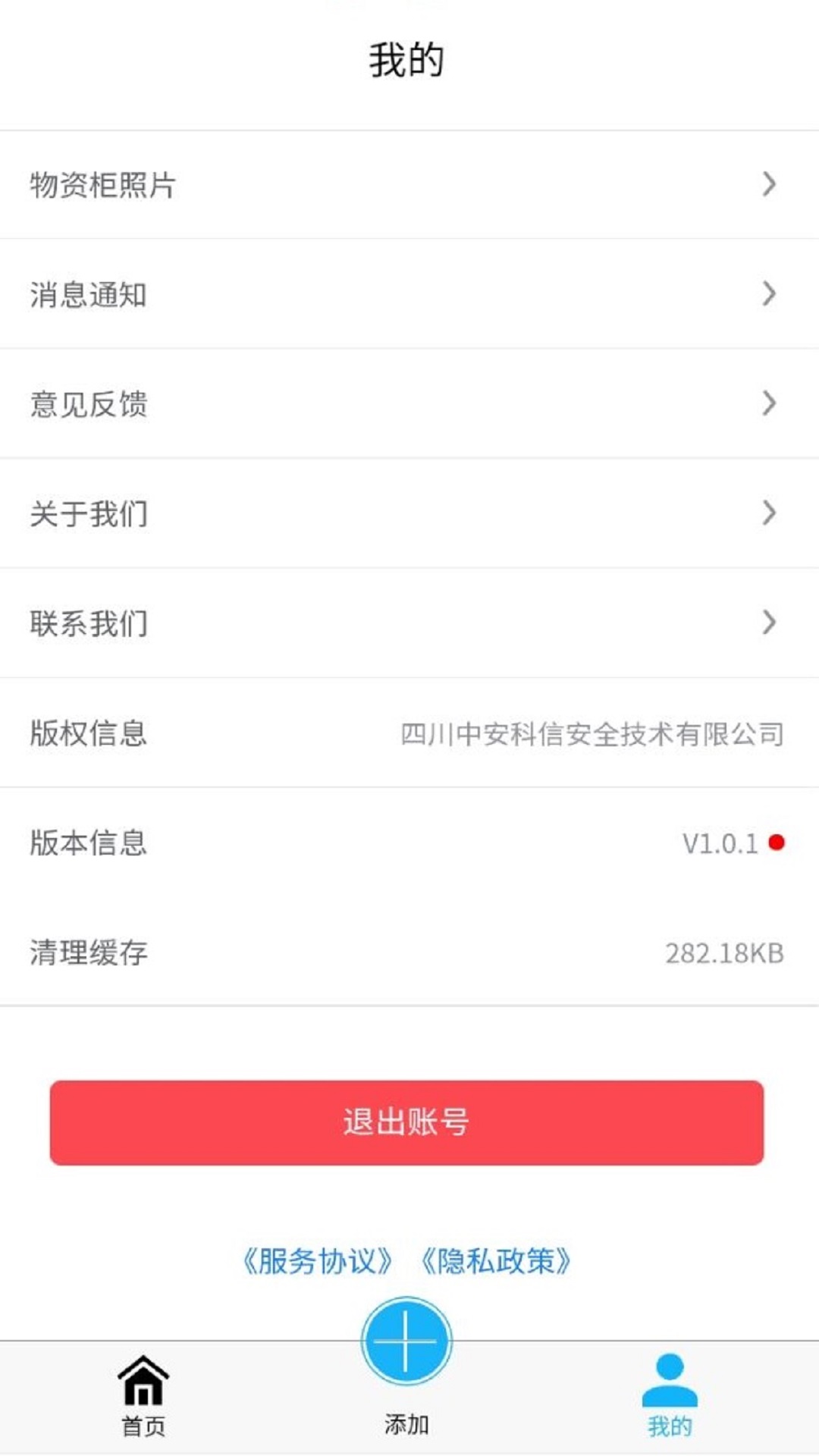Expand 关于我们 with its disclosure arrow
The height and width of the screenshot is (1456, 819).
769,514
